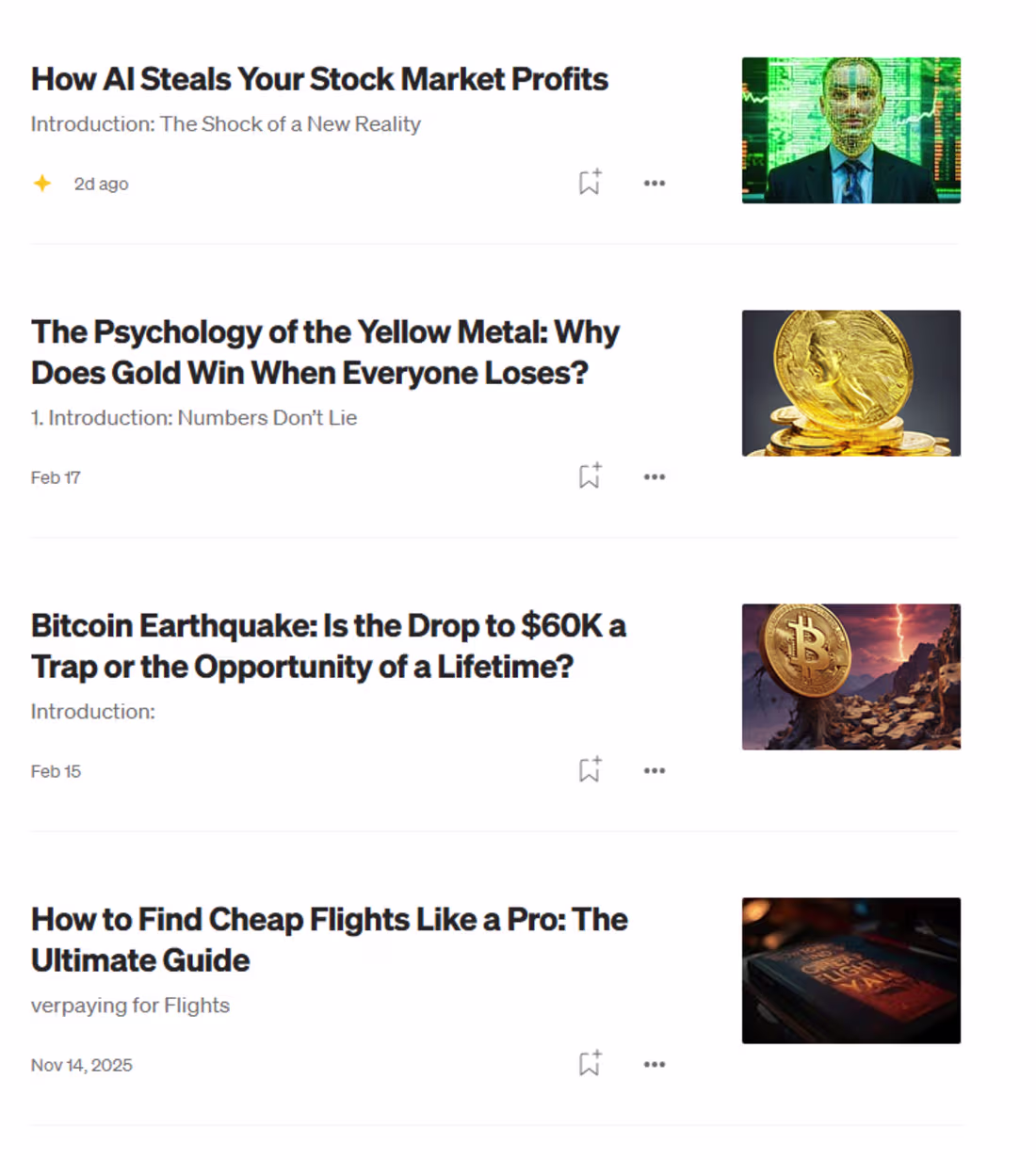Bookmark the AI stock market profits story
Image resolution: width=1036 pixels, height=1160 pixels.
[x=590, y=183]
